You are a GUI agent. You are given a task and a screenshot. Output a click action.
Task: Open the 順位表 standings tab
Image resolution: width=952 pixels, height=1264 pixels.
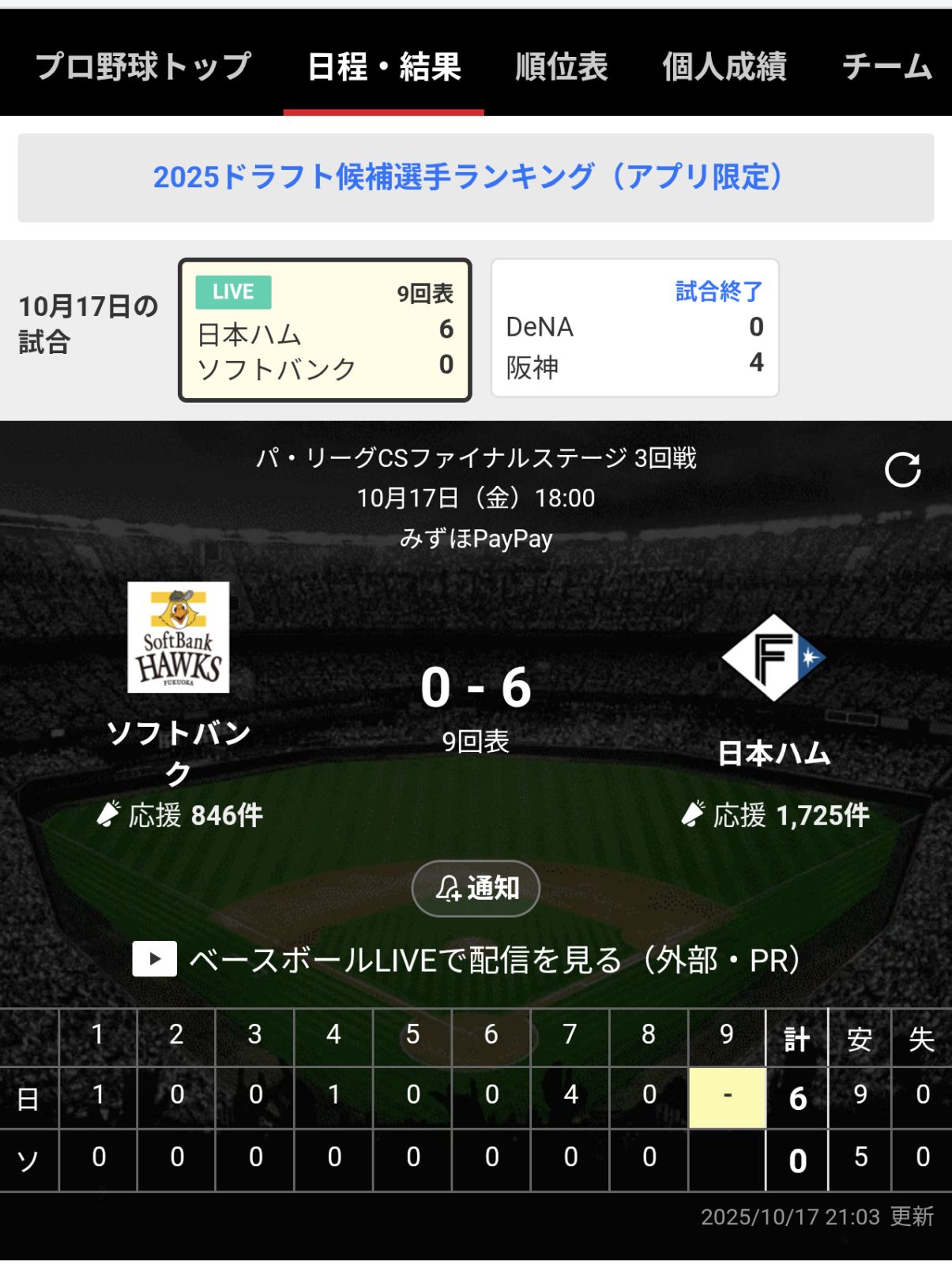pyautogui.click(x=562, y=66)
